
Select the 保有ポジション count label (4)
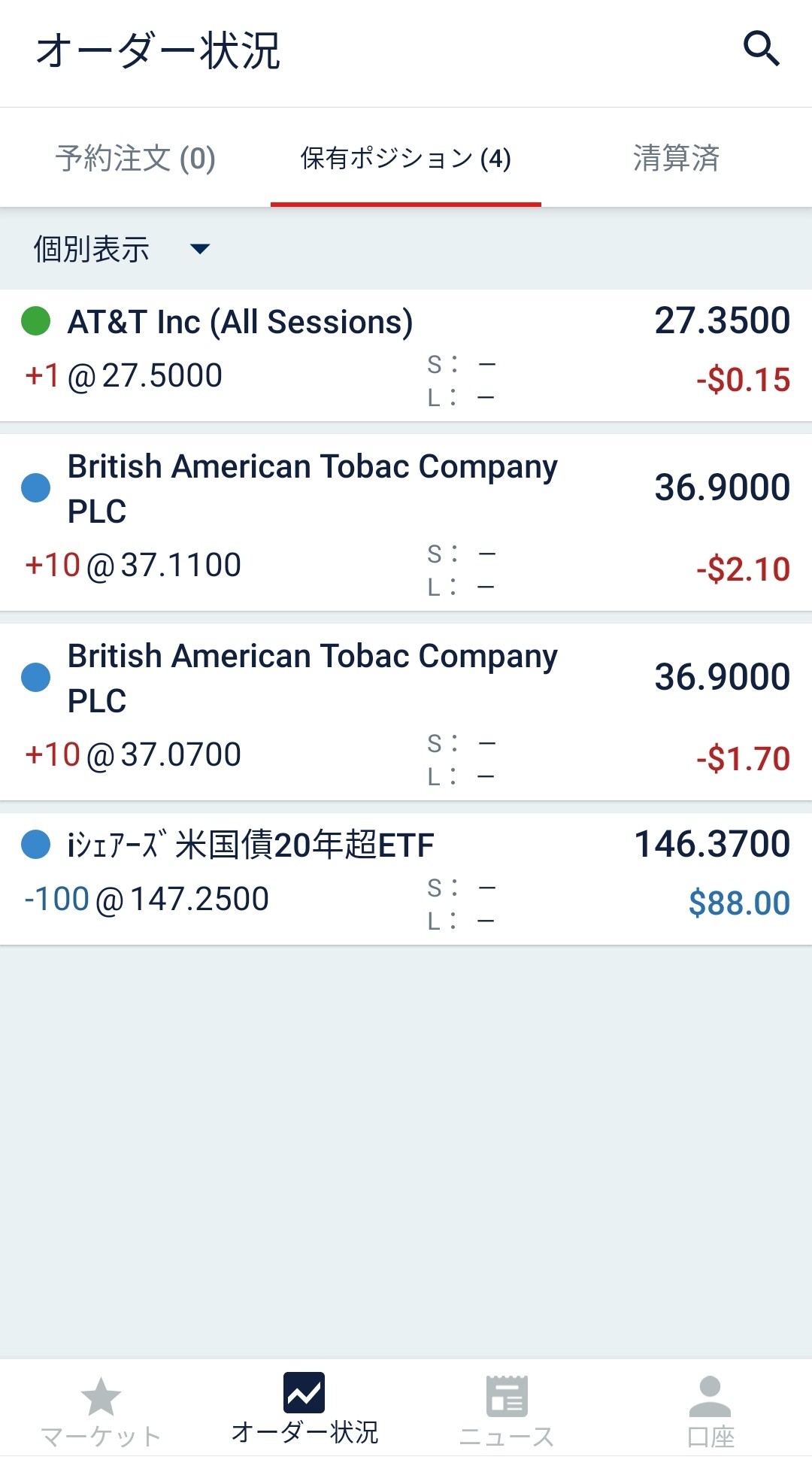click(x=495, y=159)
